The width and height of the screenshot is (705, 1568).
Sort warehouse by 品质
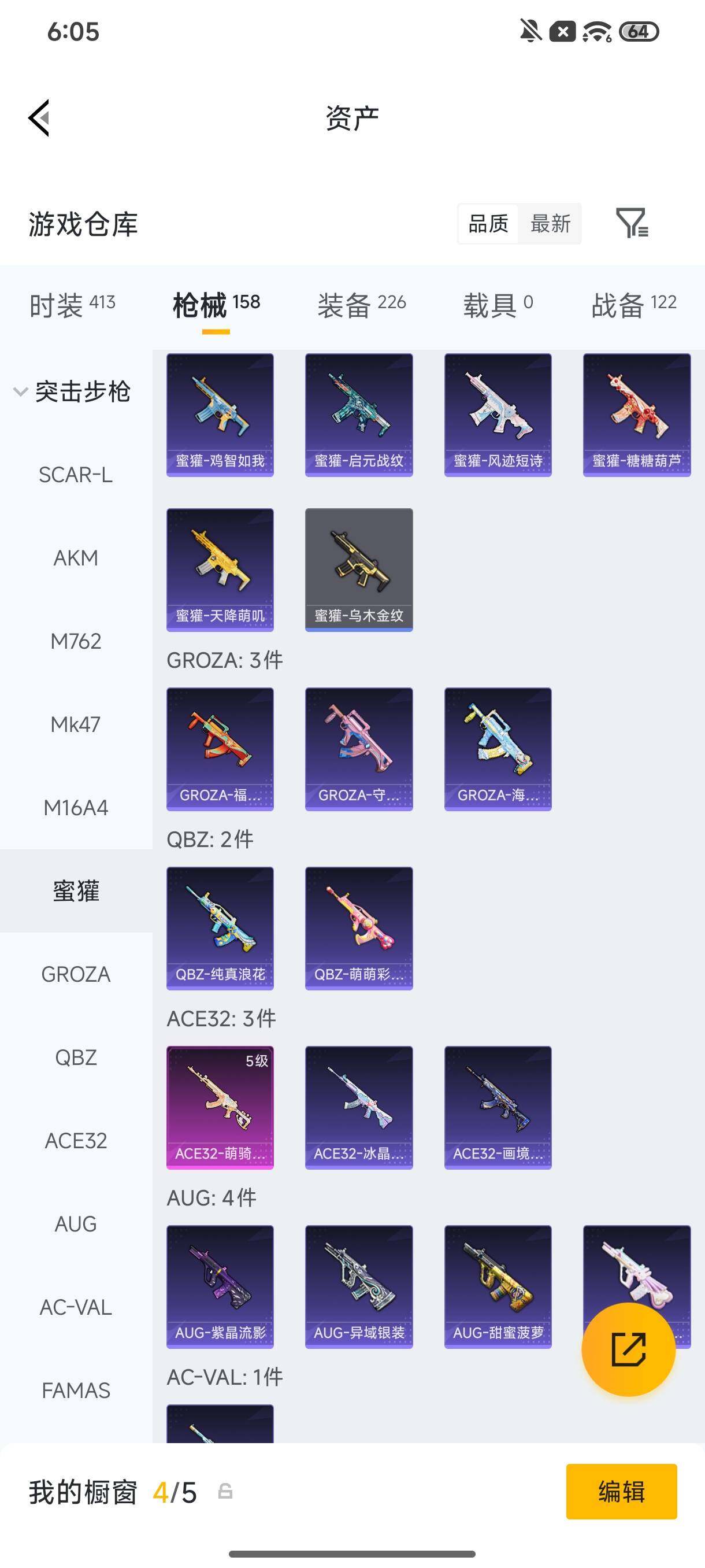point(488,223)
